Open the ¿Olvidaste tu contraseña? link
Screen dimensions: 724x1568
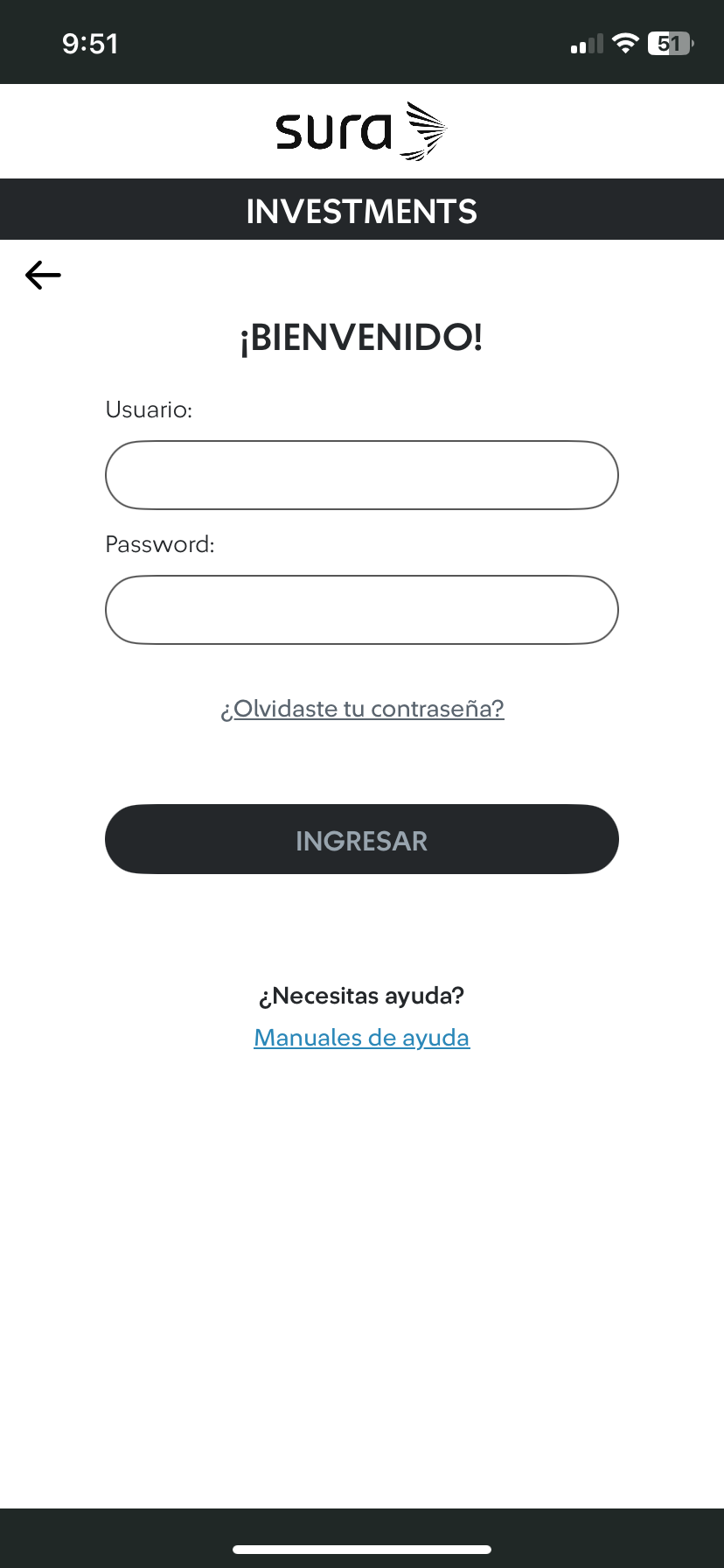click(x=362, y=709)
